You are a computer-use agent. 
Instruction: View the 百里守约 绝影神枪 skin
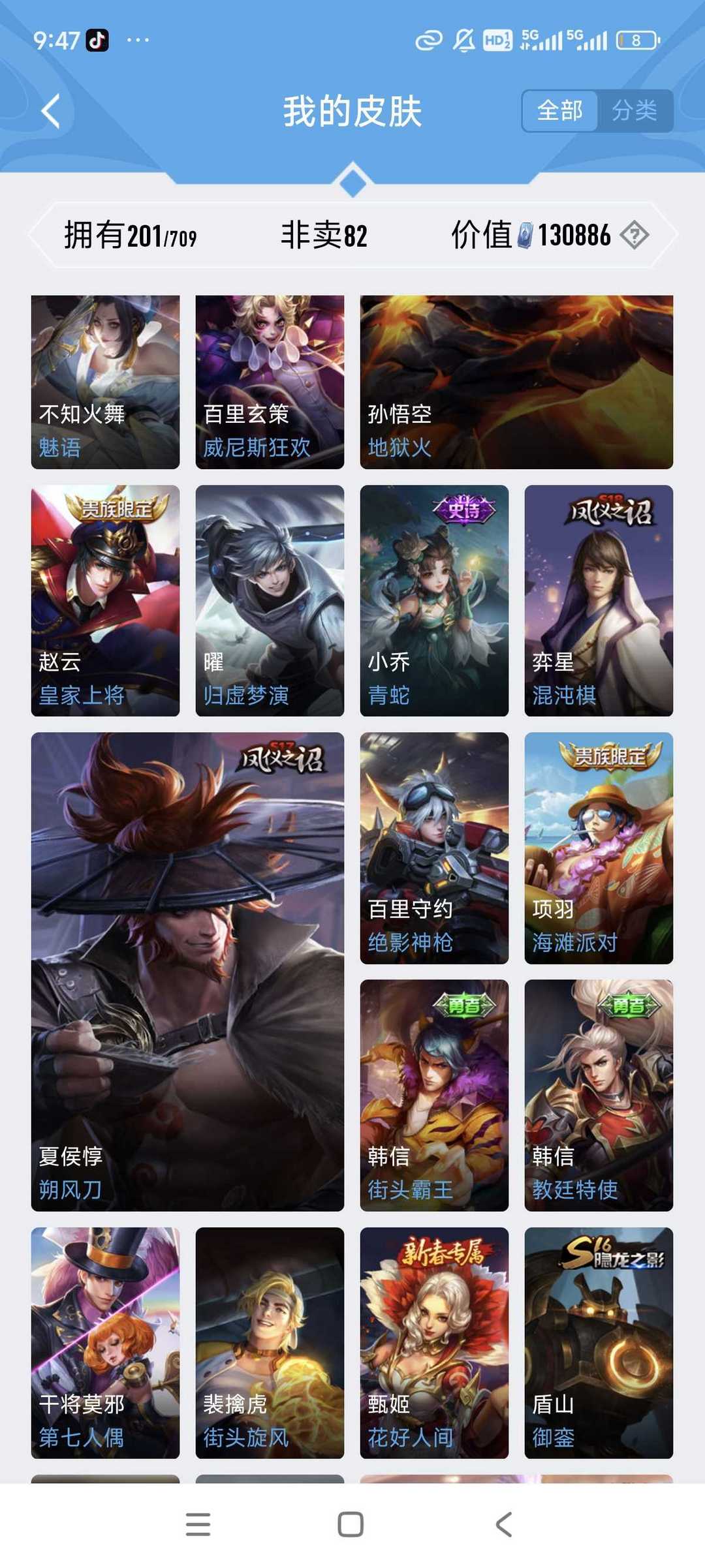click(x=434, y=848)
